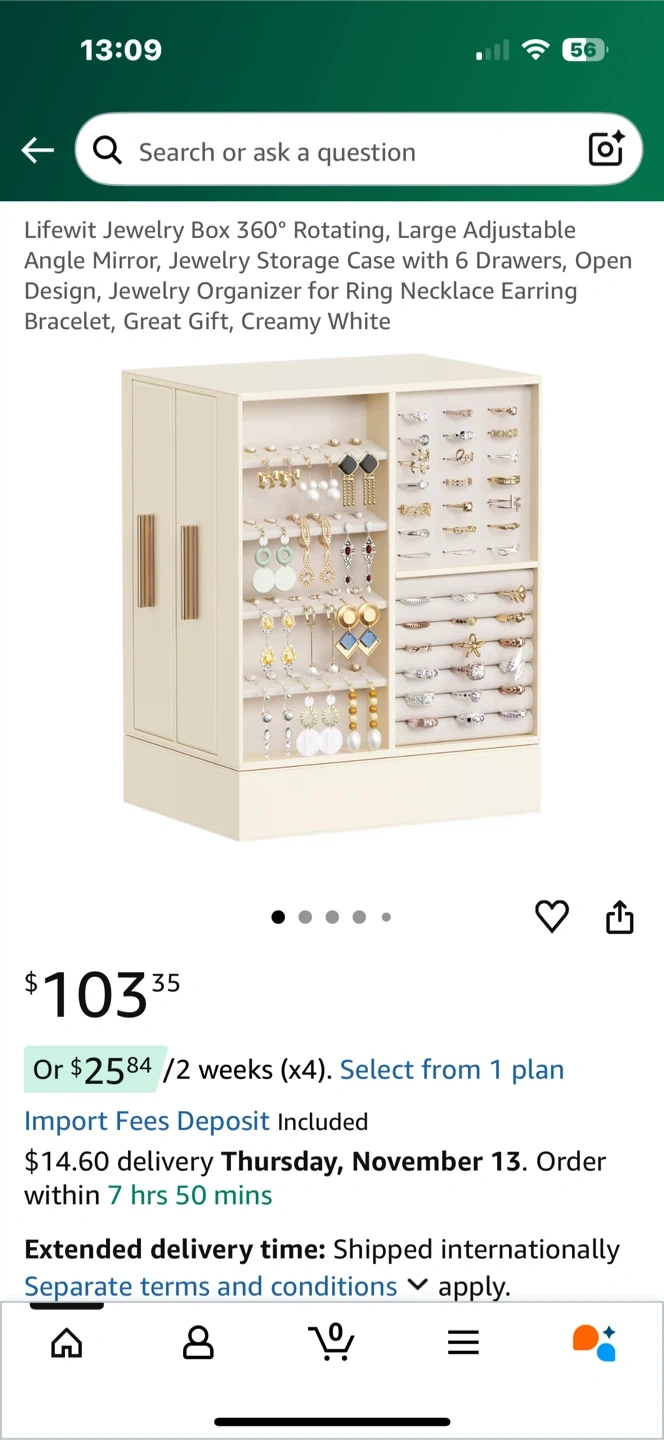Share this product listing
The height and width of the screenshot is (1440, 664).
click(x=620, y=916)
